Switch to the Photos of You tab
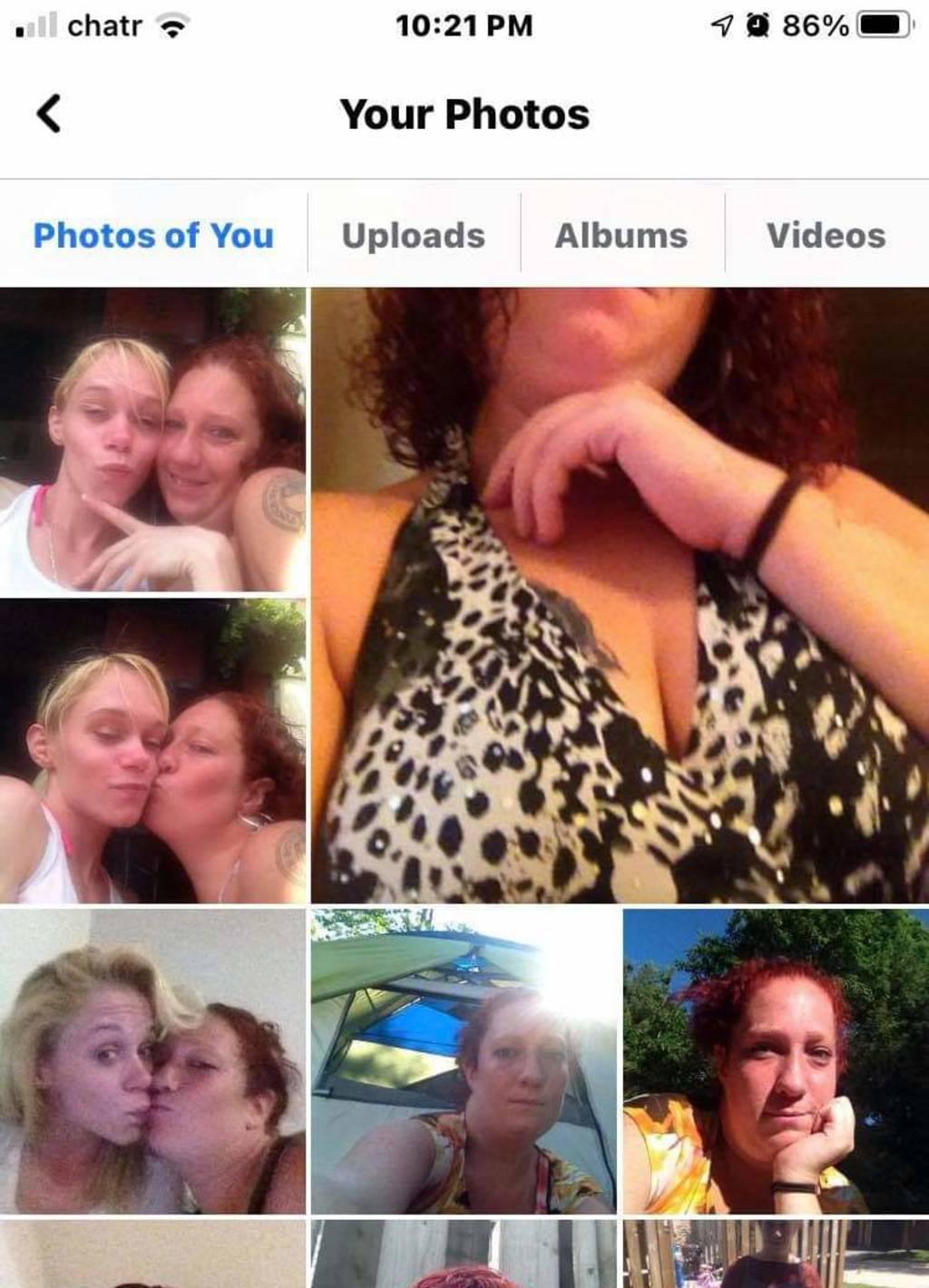929x1288 pixels. coord(153,235)
